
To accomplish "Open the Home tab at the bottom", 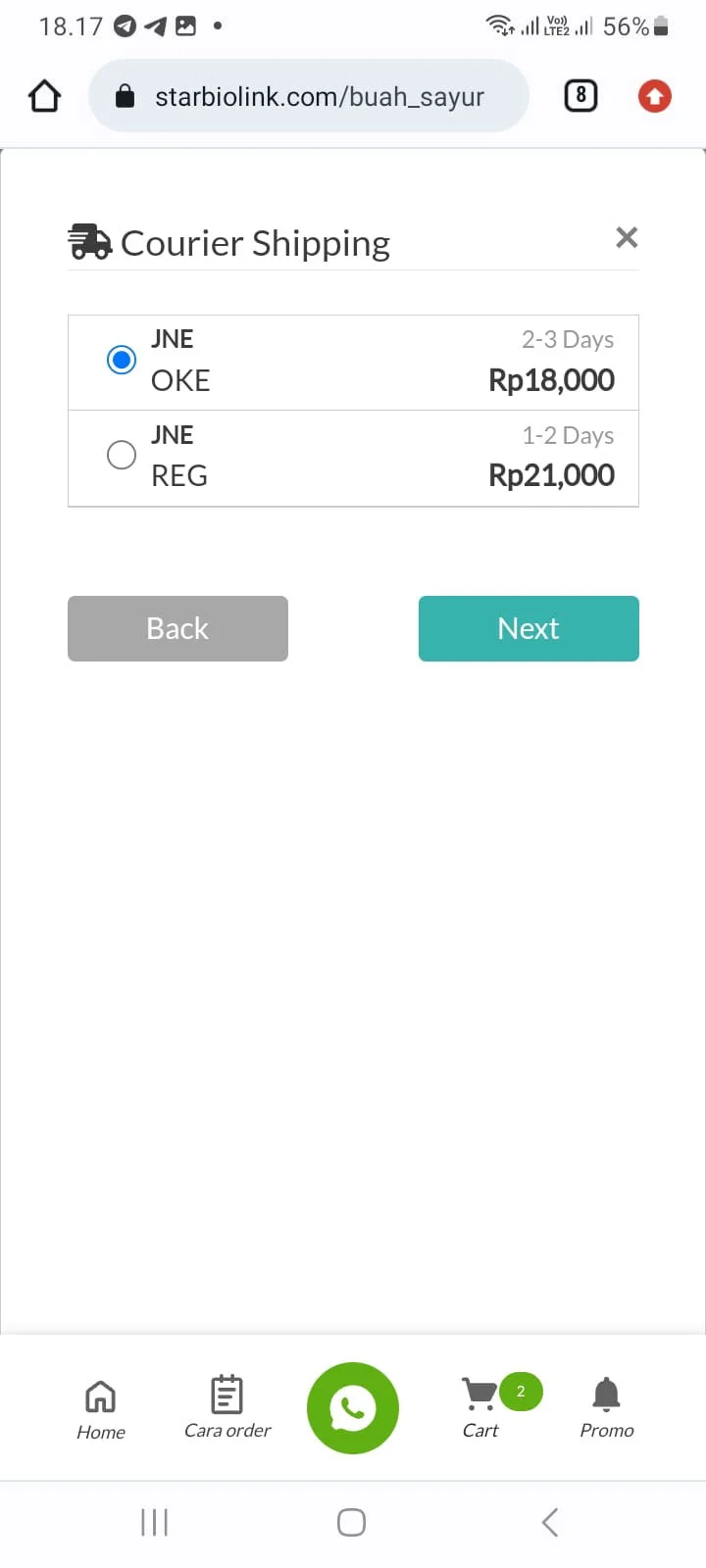I will tap(101, 1409).
